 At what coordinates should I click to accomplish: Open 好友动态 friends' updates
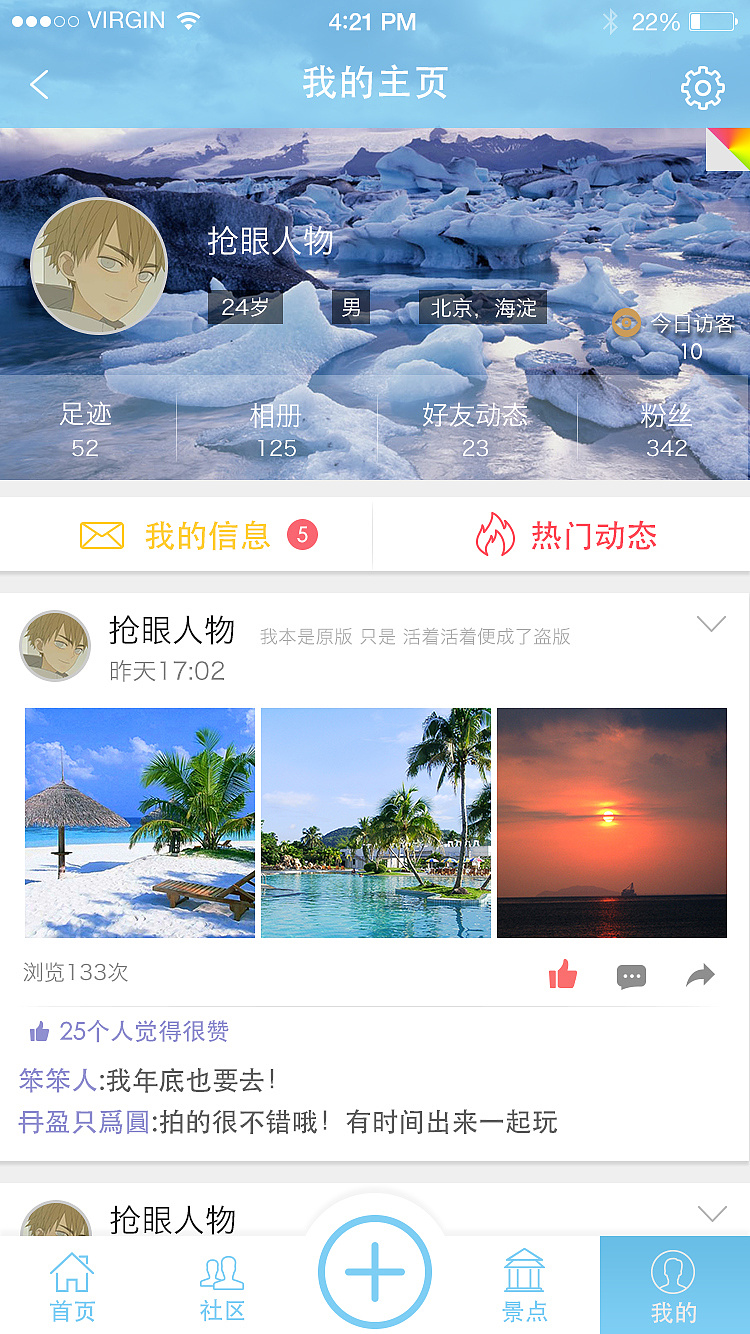coord(475,430)
